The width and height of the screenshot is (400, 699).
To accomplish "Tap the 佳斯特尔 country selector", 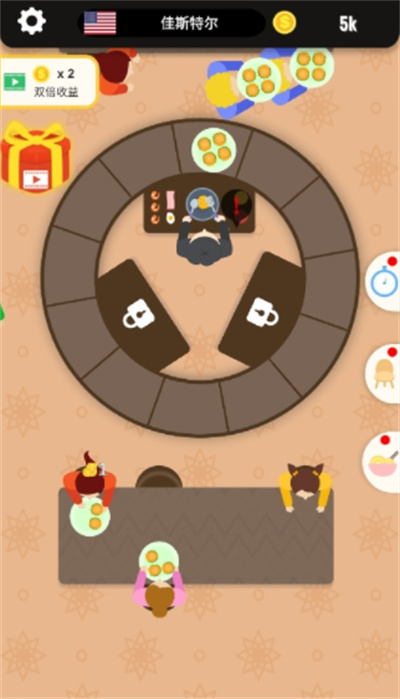I will 172,23.
